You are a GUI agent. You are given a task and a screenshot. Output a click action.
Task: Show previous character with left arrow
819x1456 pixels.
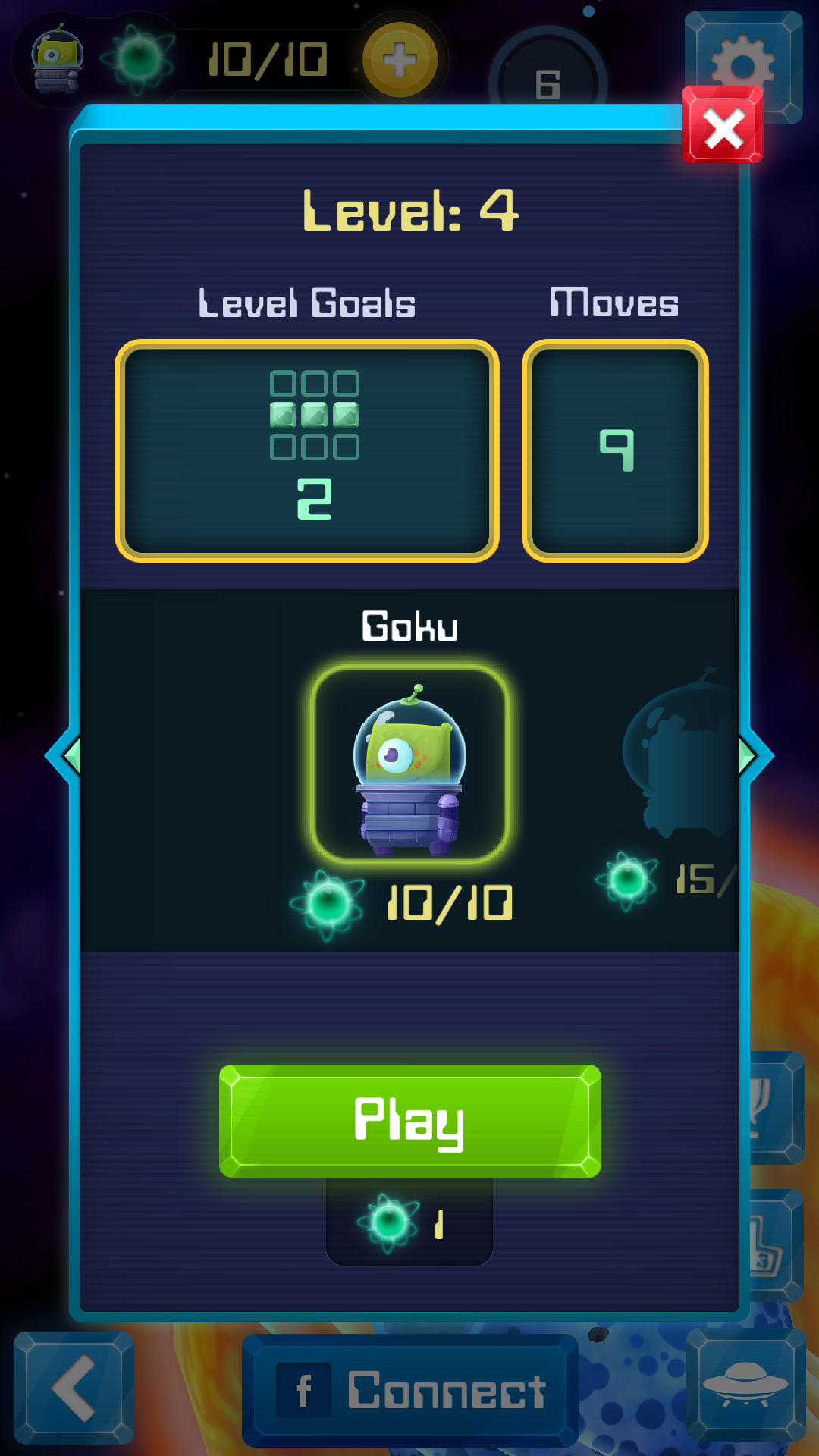coord(63,755)
